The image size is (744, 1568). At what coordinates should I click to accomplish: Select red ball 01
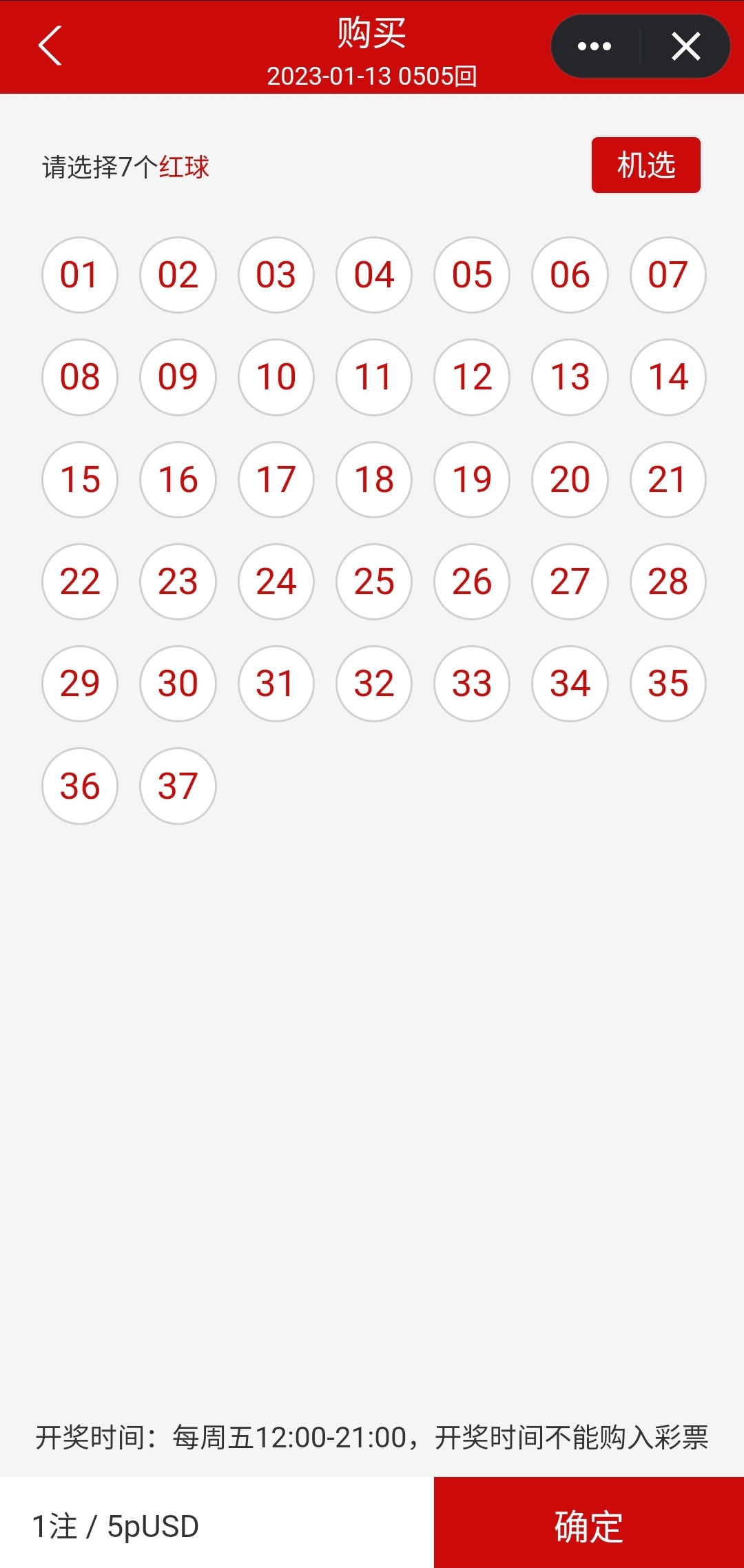coord(80,275)
